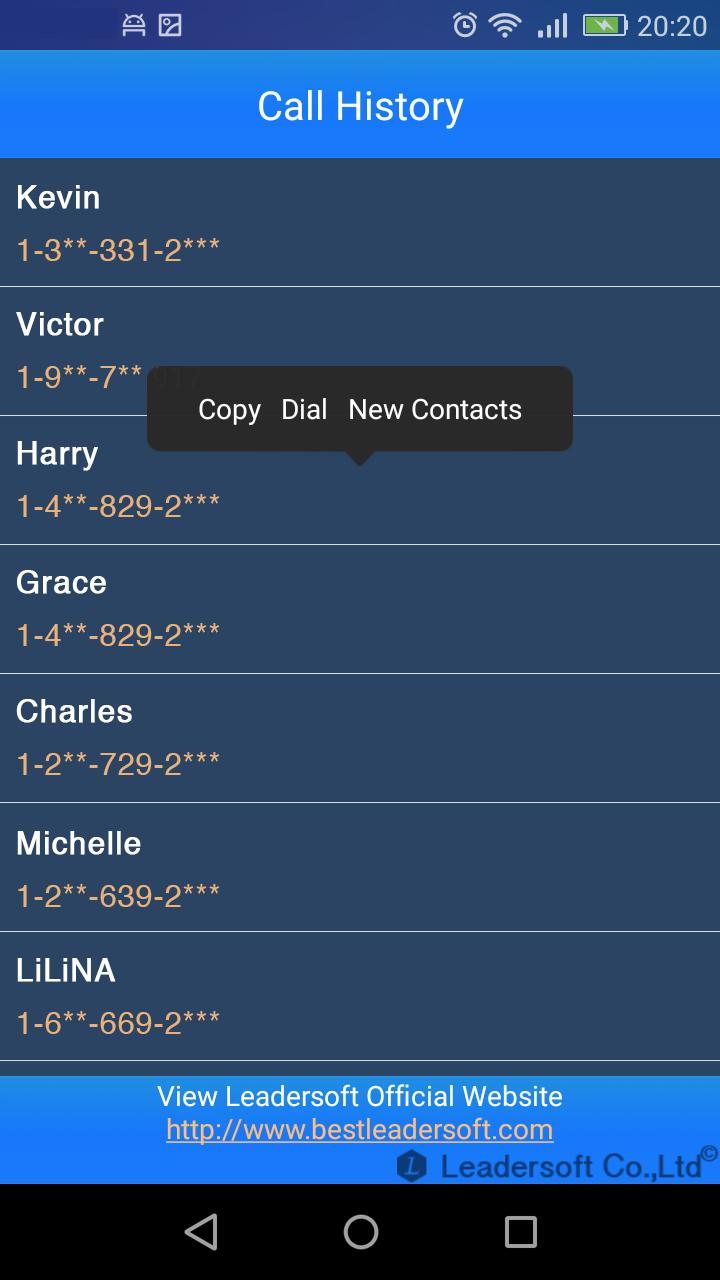
Task: Select Charles's call record
Action: click(x=360, y=738)
